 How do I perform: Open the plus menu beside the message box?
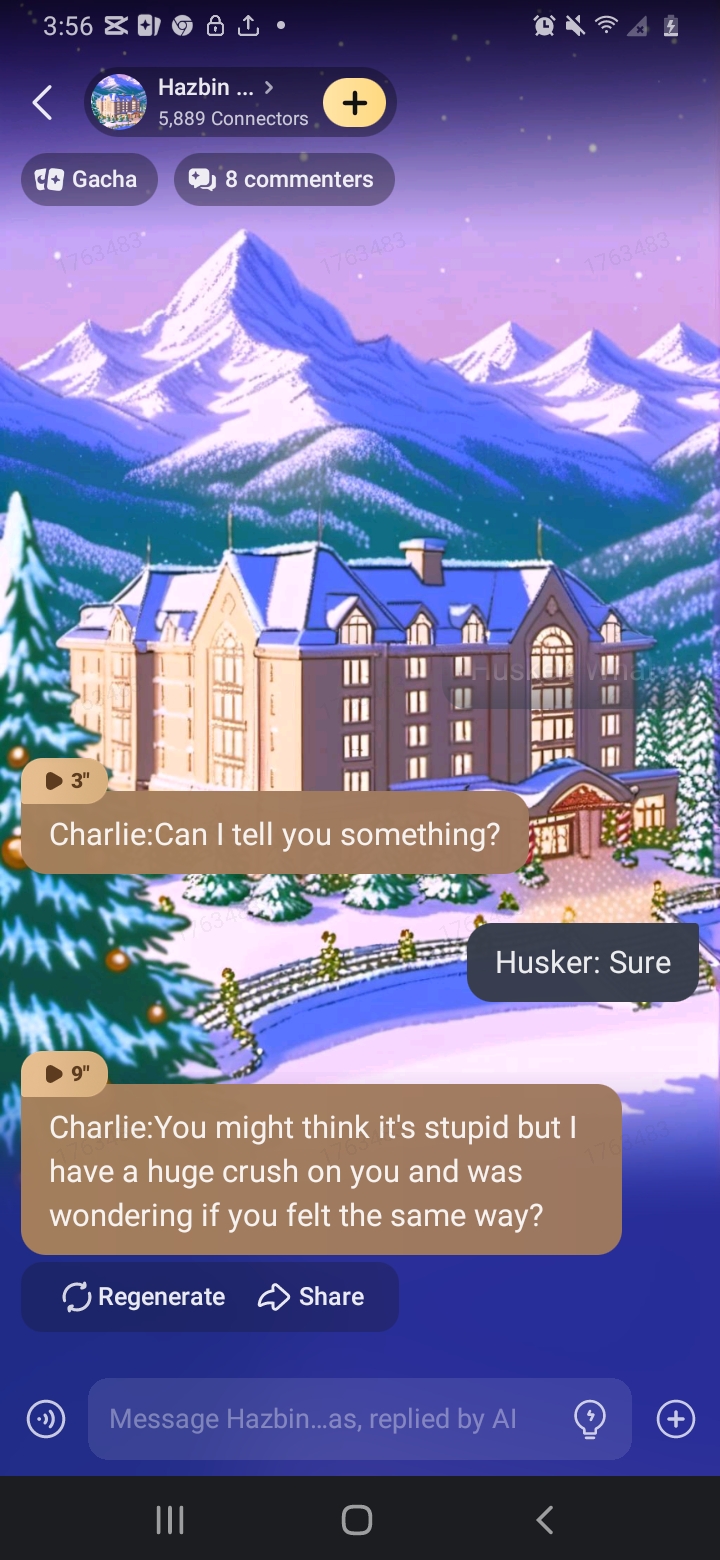(676, 1418)
